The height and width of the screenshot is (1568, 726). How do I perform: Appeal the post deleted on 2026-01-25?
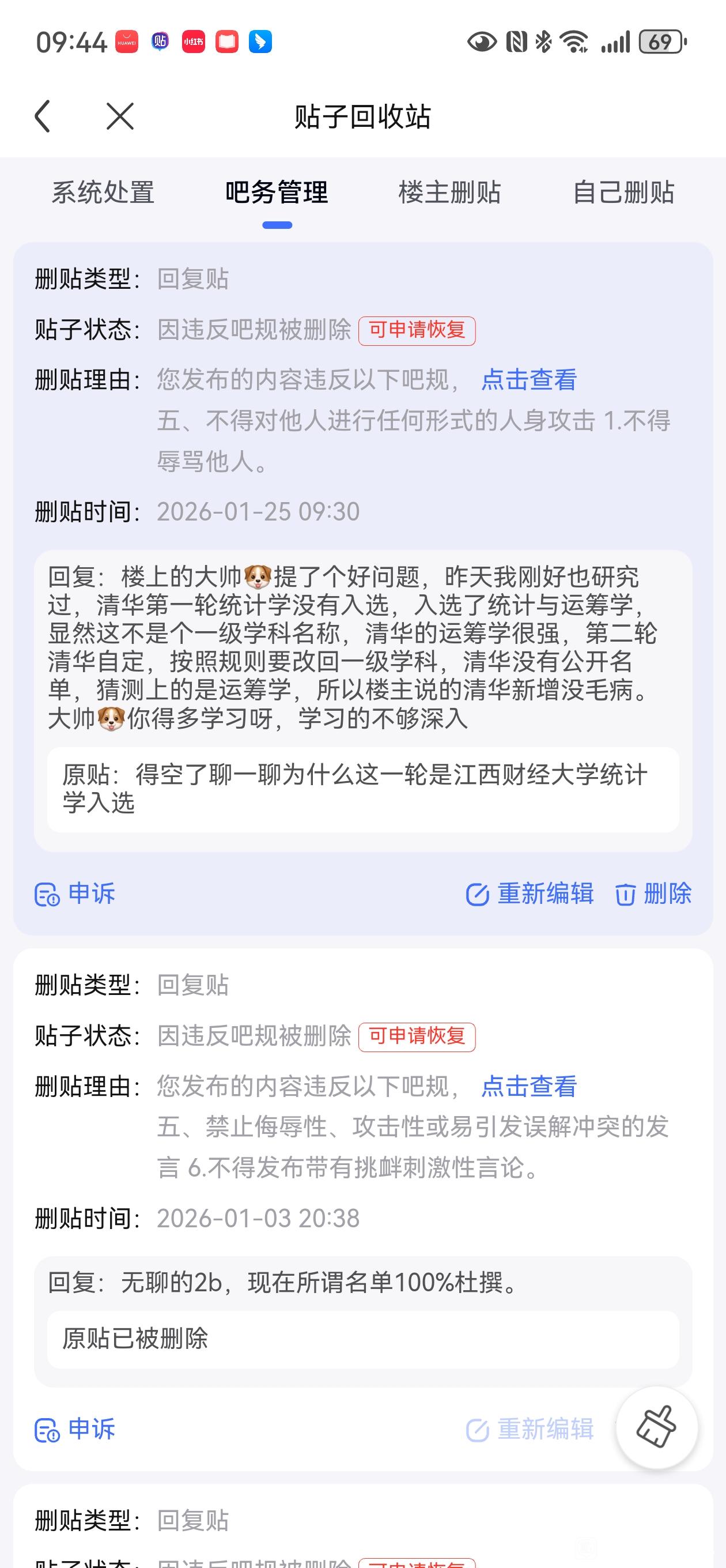pos(75,894)
